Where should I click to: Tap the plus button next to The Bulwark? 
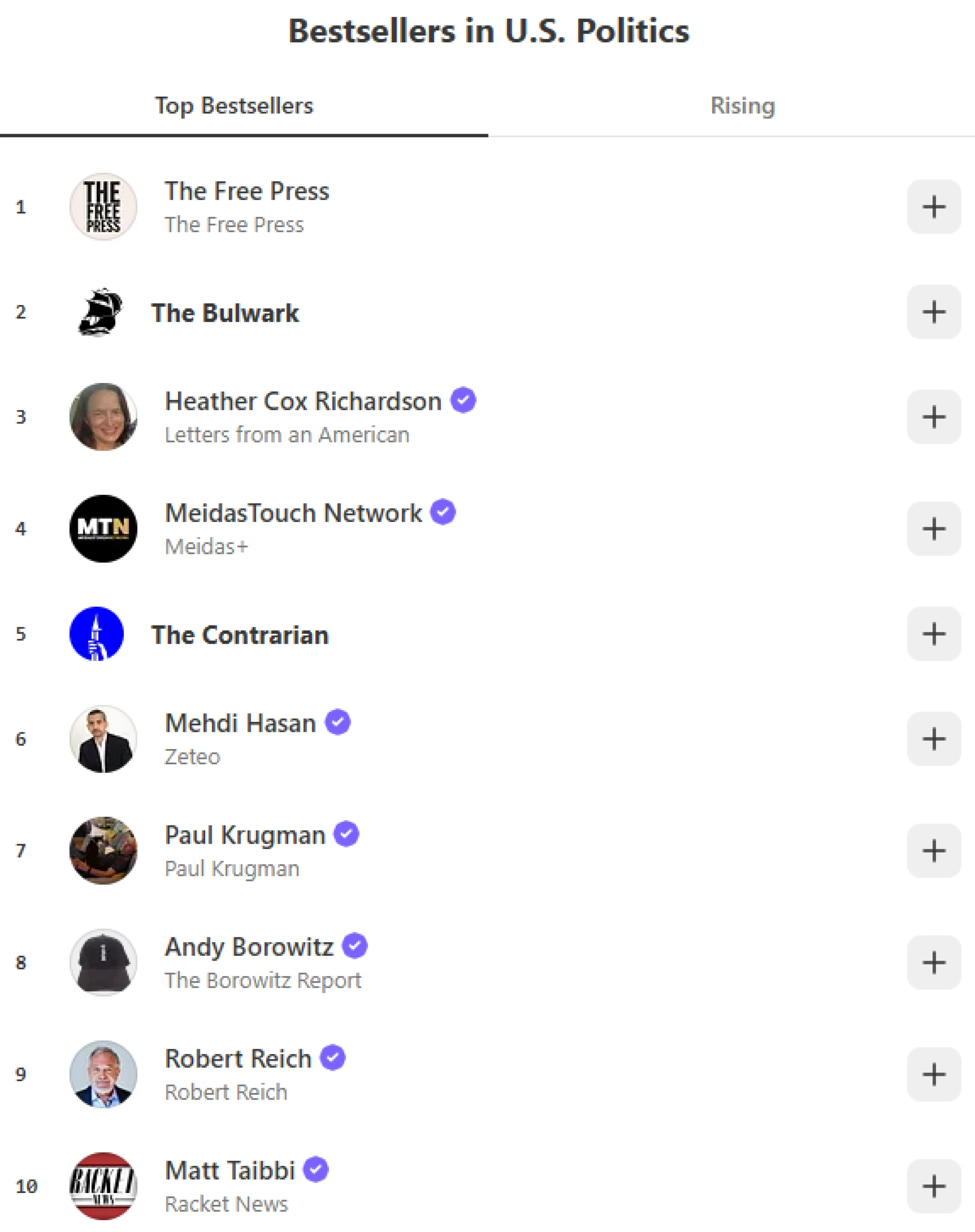933,312
